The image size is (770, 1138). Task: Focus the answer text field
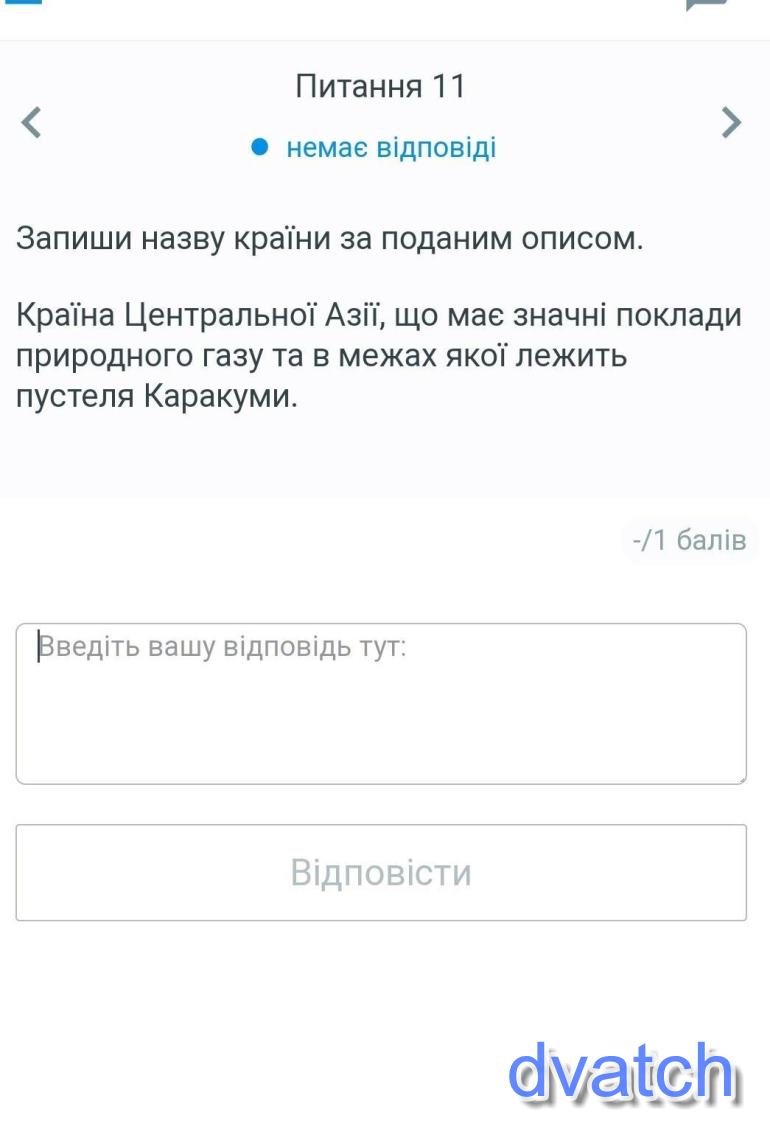tap(381, 703)
